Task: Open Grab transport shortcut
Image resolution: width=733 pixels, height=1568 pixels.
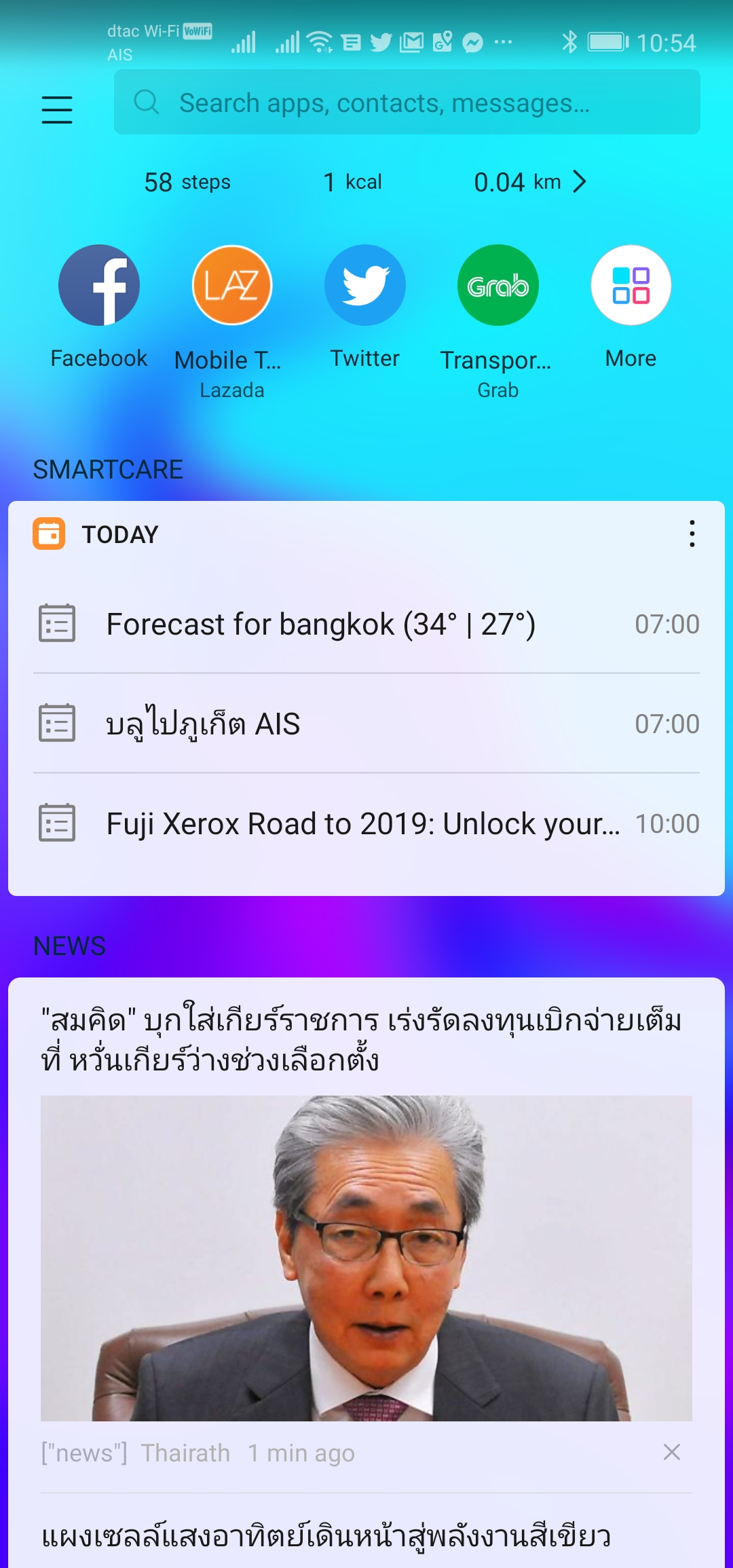Action: point(497,285)
